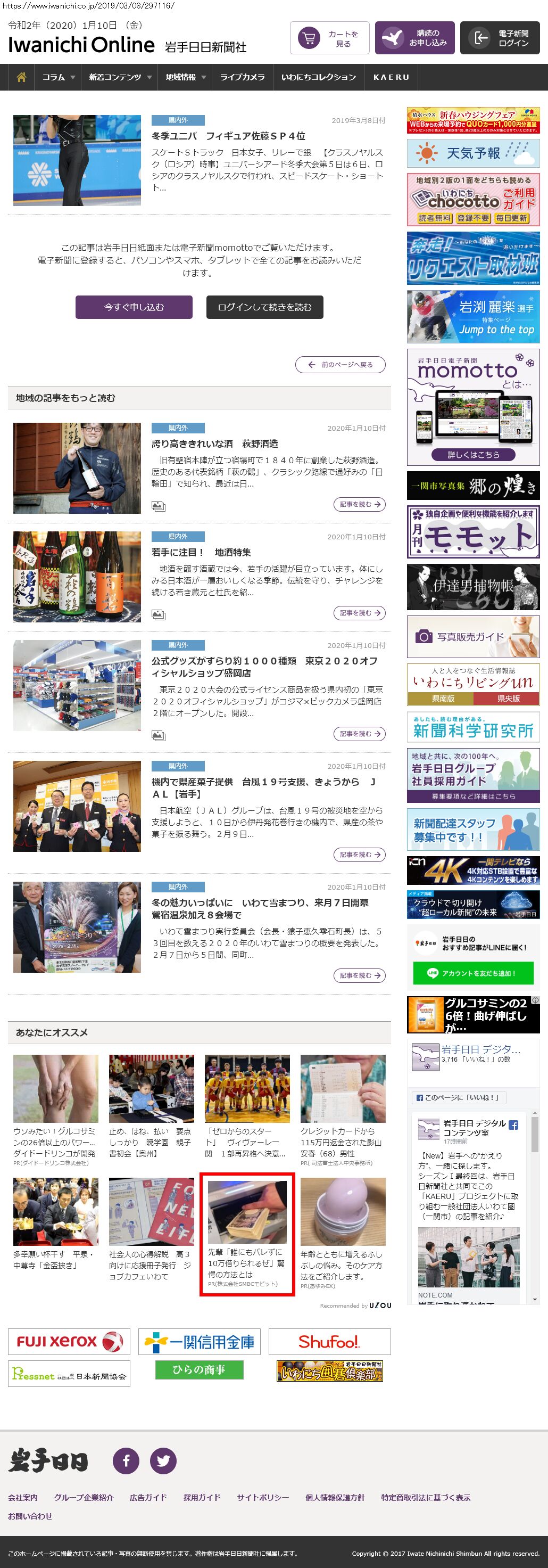The height and width of the screenshot is (1568, 548).
Task: Go back with 前のページへ戻る
Action: [x=340, y=365]
